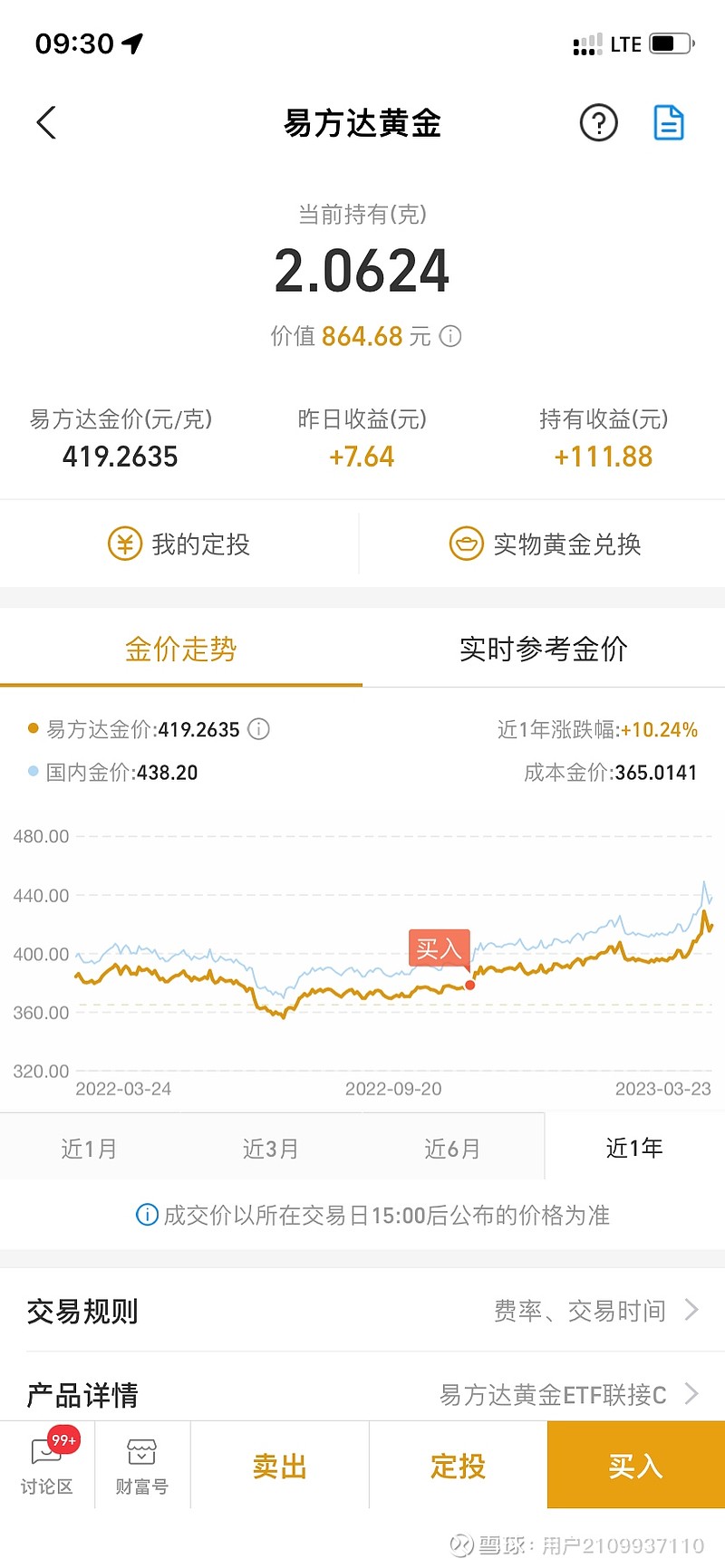The width and height of the screenshot is (725, 1568).
Task: Click the back arrow at top left
Action: tap(45, 123)
